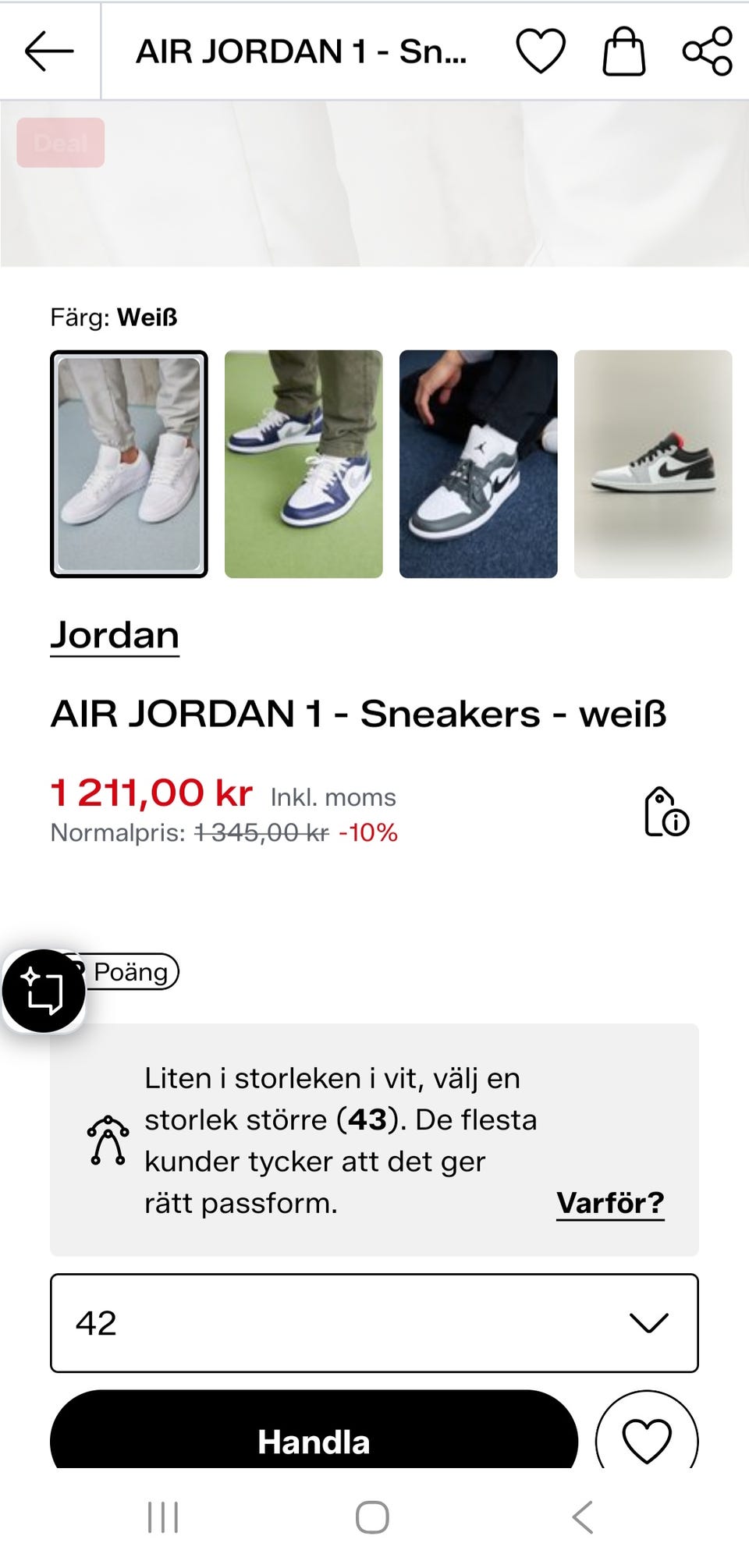This screenshot has width=749, height=1568.
Task: Open recent apps from navigation bar
Action: point(163,1517)
